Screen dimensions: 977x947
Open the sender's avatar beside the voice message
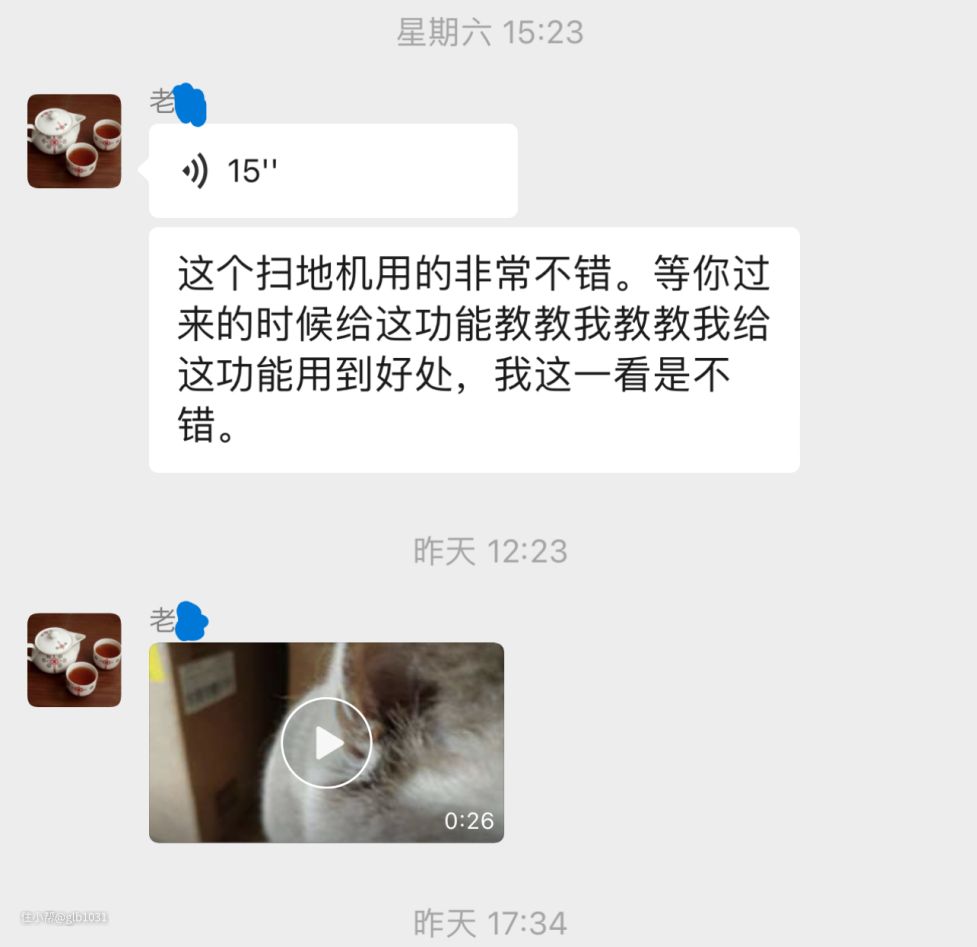point(74,141)
